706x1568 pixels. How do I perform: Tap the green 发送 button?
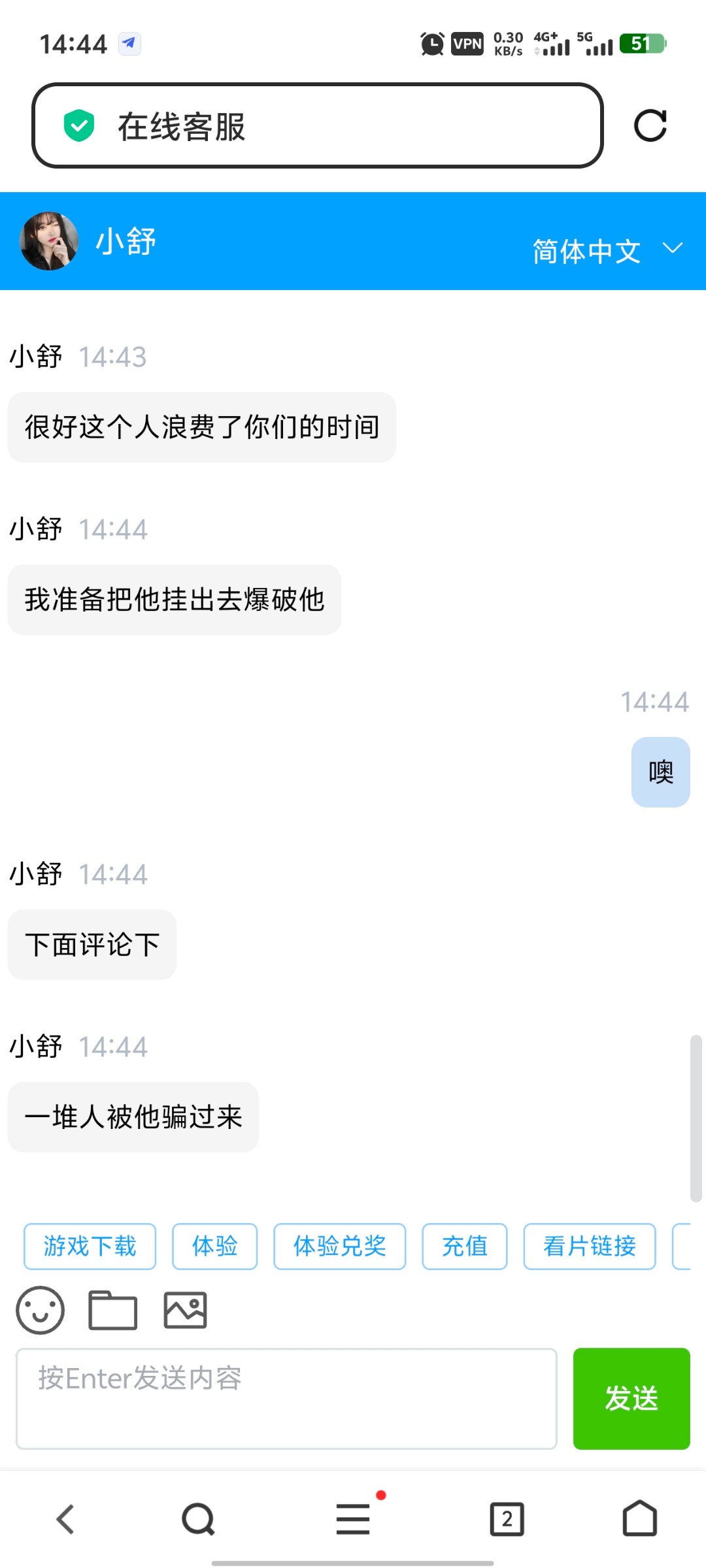click(631, 1398)
